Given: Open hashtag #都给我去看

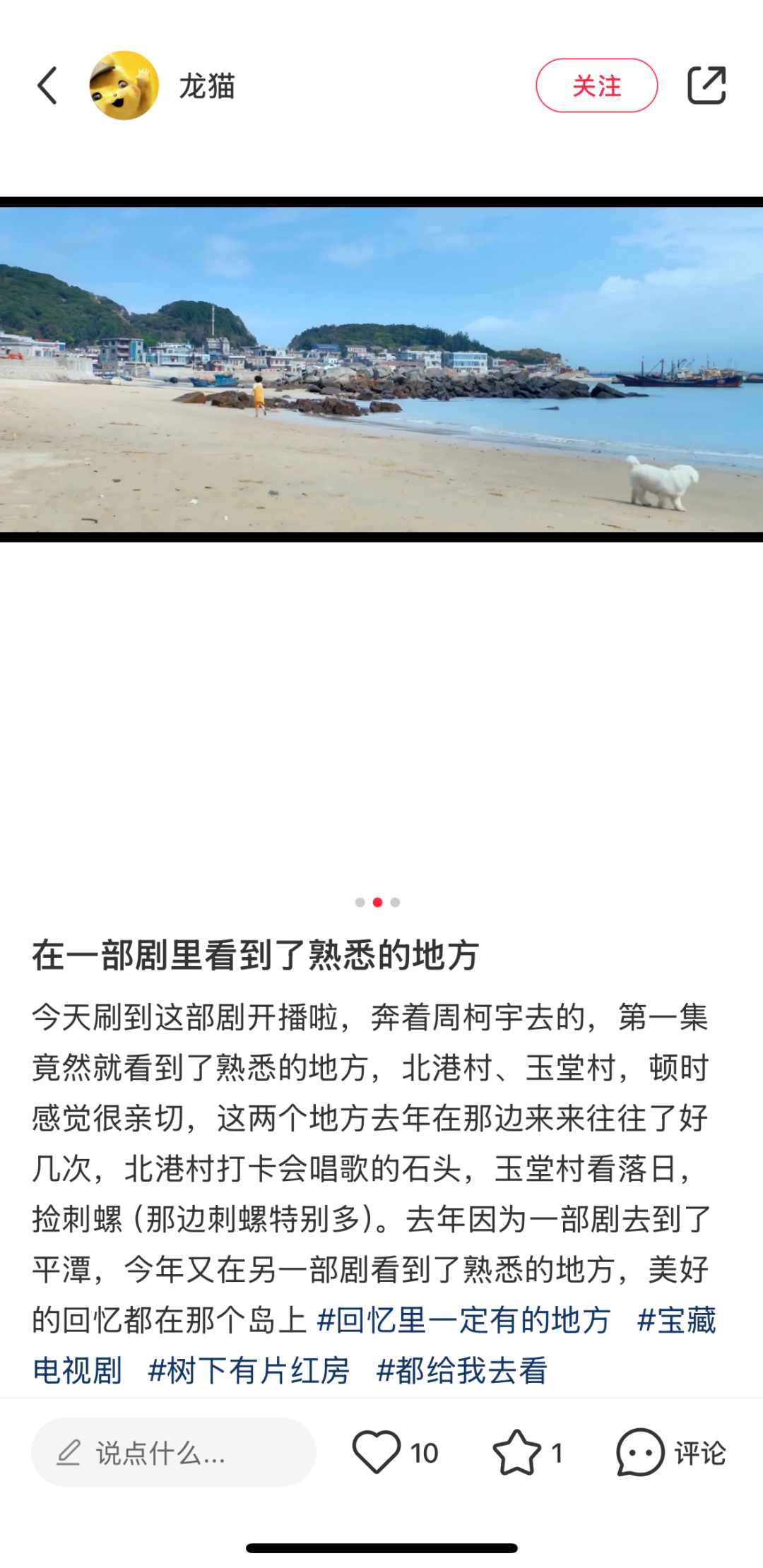Looking at the screenshot, I should point(462,1372).
